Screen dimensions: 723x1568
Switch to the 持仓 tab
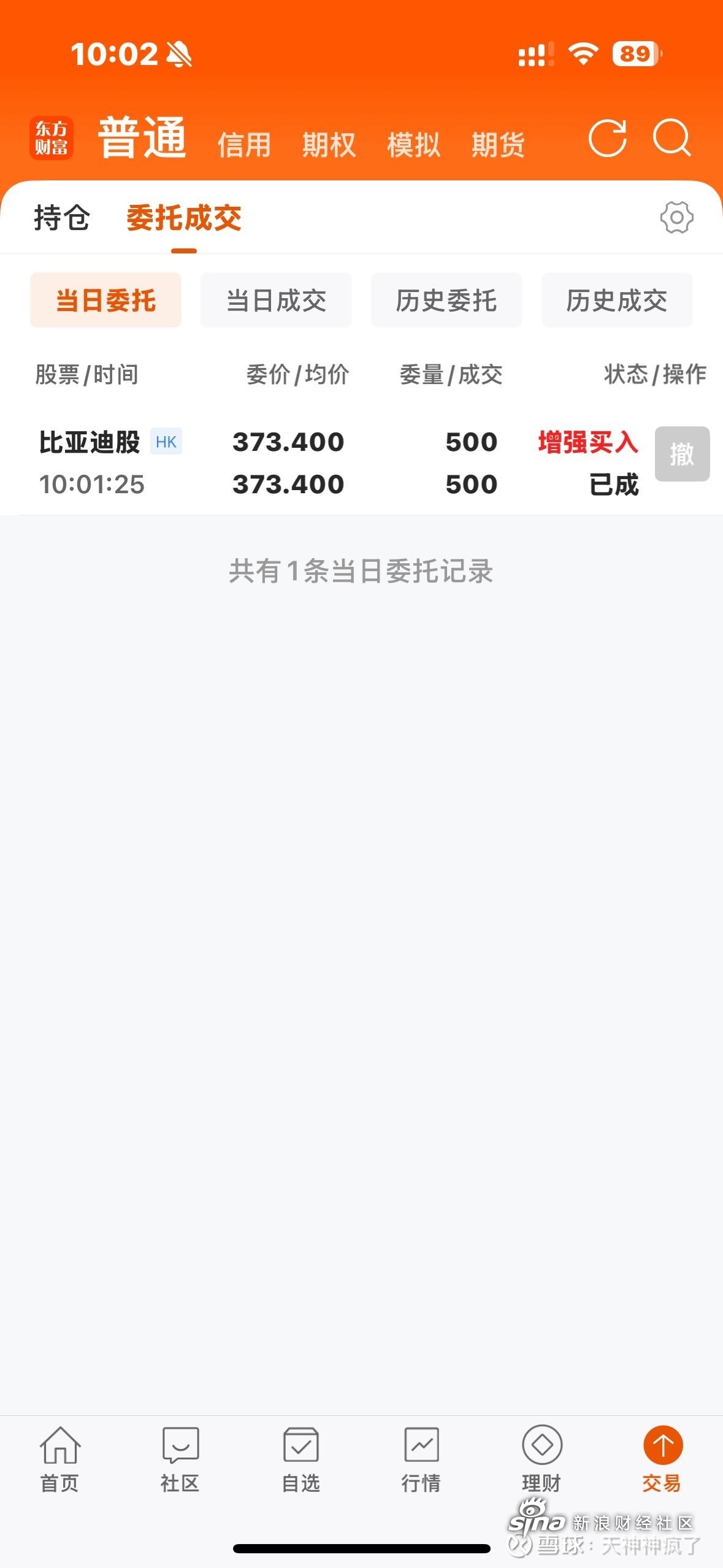point(62,218)
